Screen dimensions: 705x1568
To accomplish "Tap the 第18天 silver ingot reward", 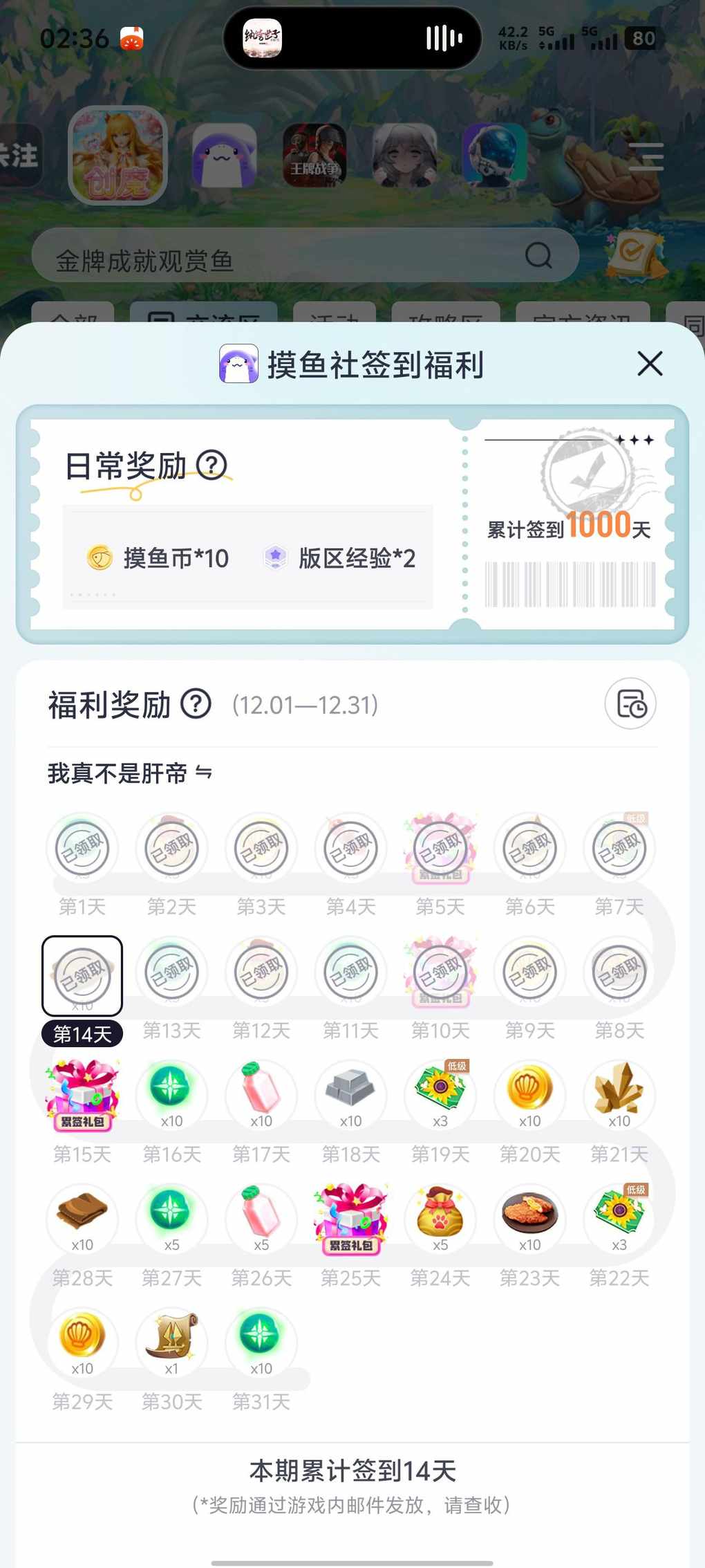I will coord(350,1095).
